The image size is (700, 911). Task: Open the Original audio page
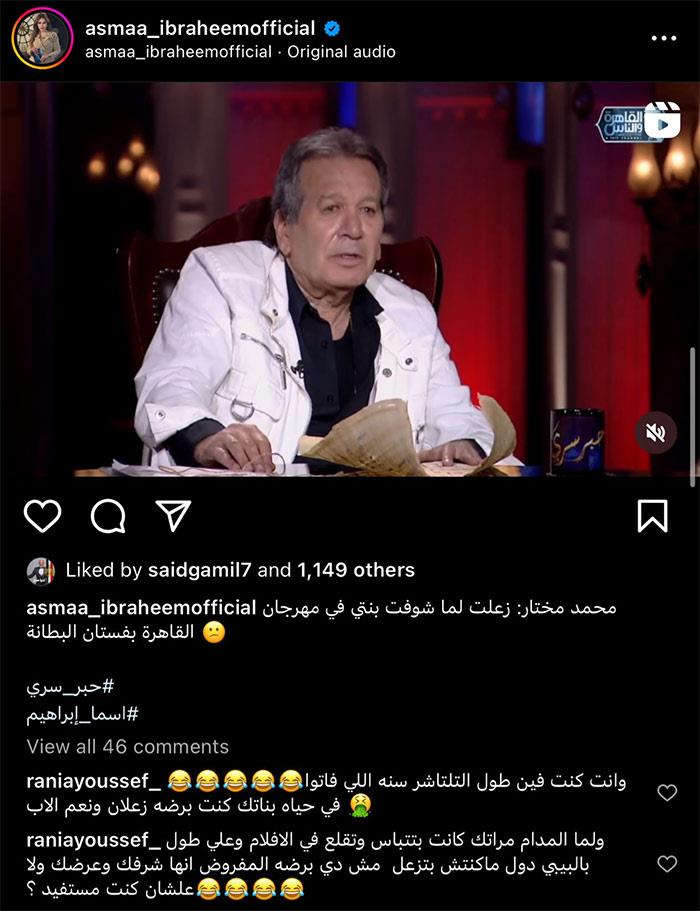(x=342, y=52)
